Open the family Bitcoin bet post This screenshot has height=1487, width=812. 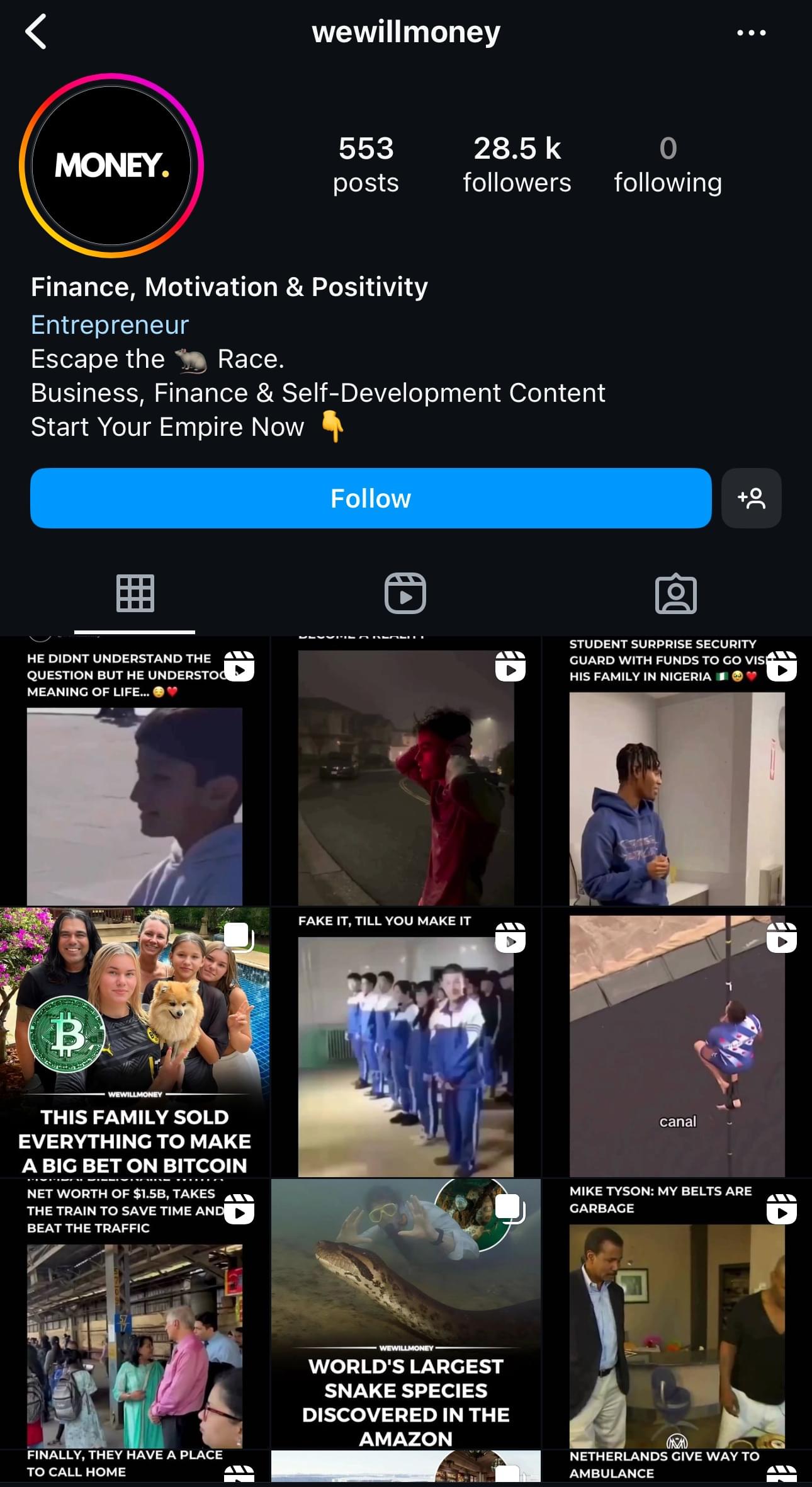tap(135, 1042)
